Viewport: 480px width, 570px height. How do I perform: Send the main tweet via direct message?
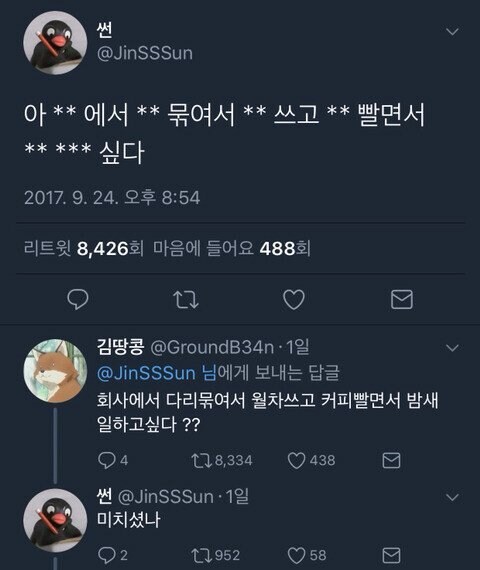pos(401,300)
